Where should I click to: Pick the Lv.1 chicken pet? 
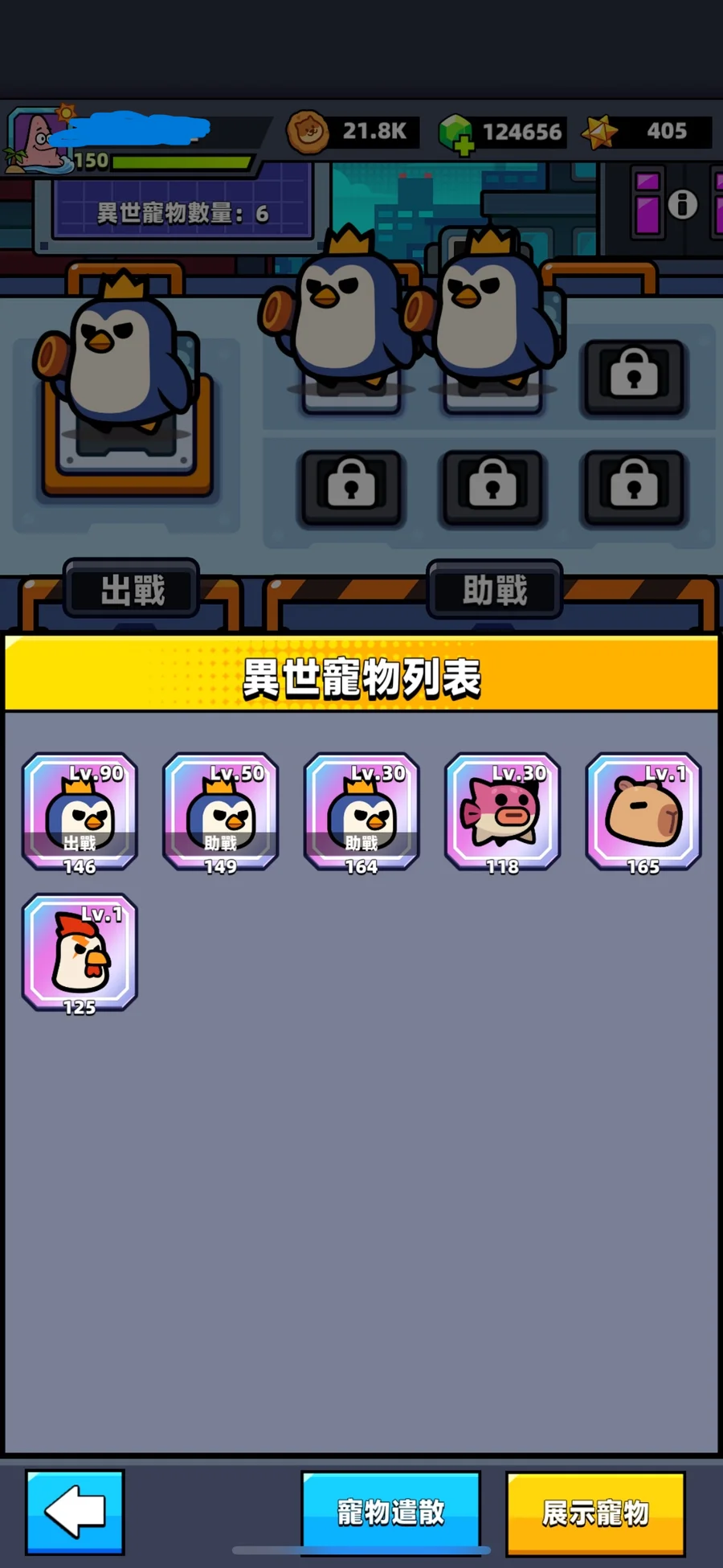[x=80, y=952]
